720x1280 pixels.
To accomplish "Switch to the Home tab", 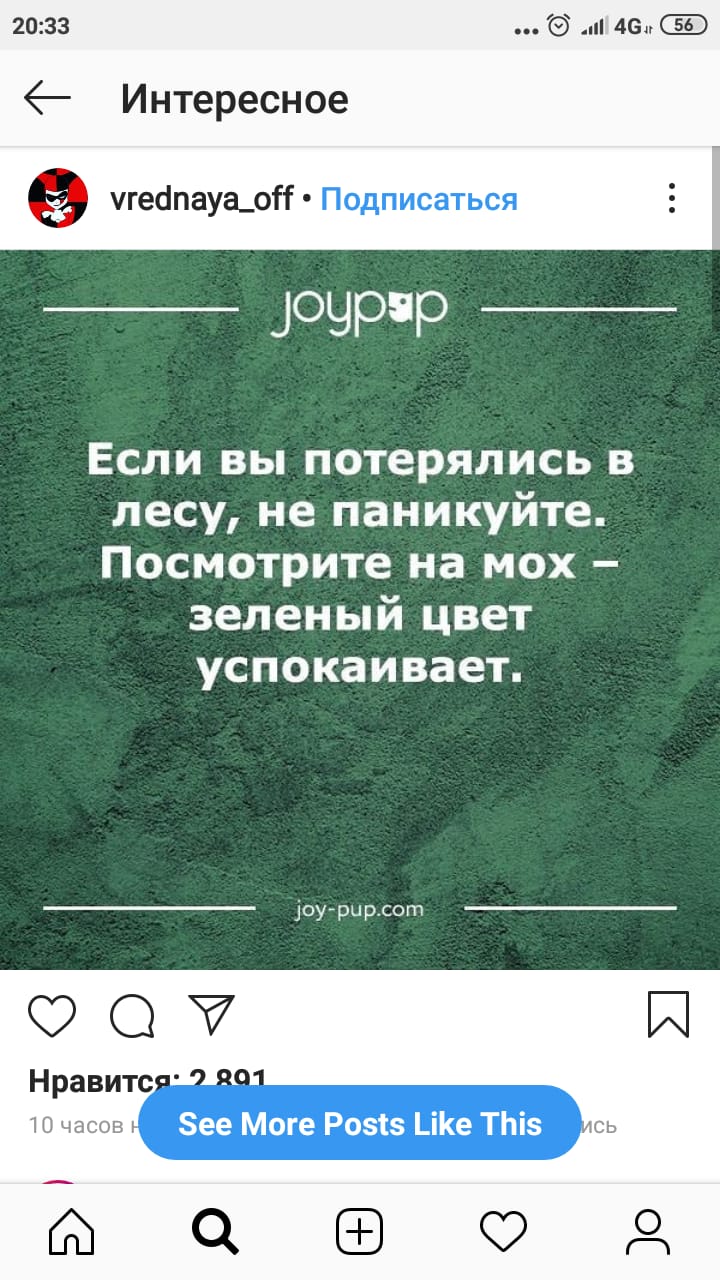I will click(72, 1231).
